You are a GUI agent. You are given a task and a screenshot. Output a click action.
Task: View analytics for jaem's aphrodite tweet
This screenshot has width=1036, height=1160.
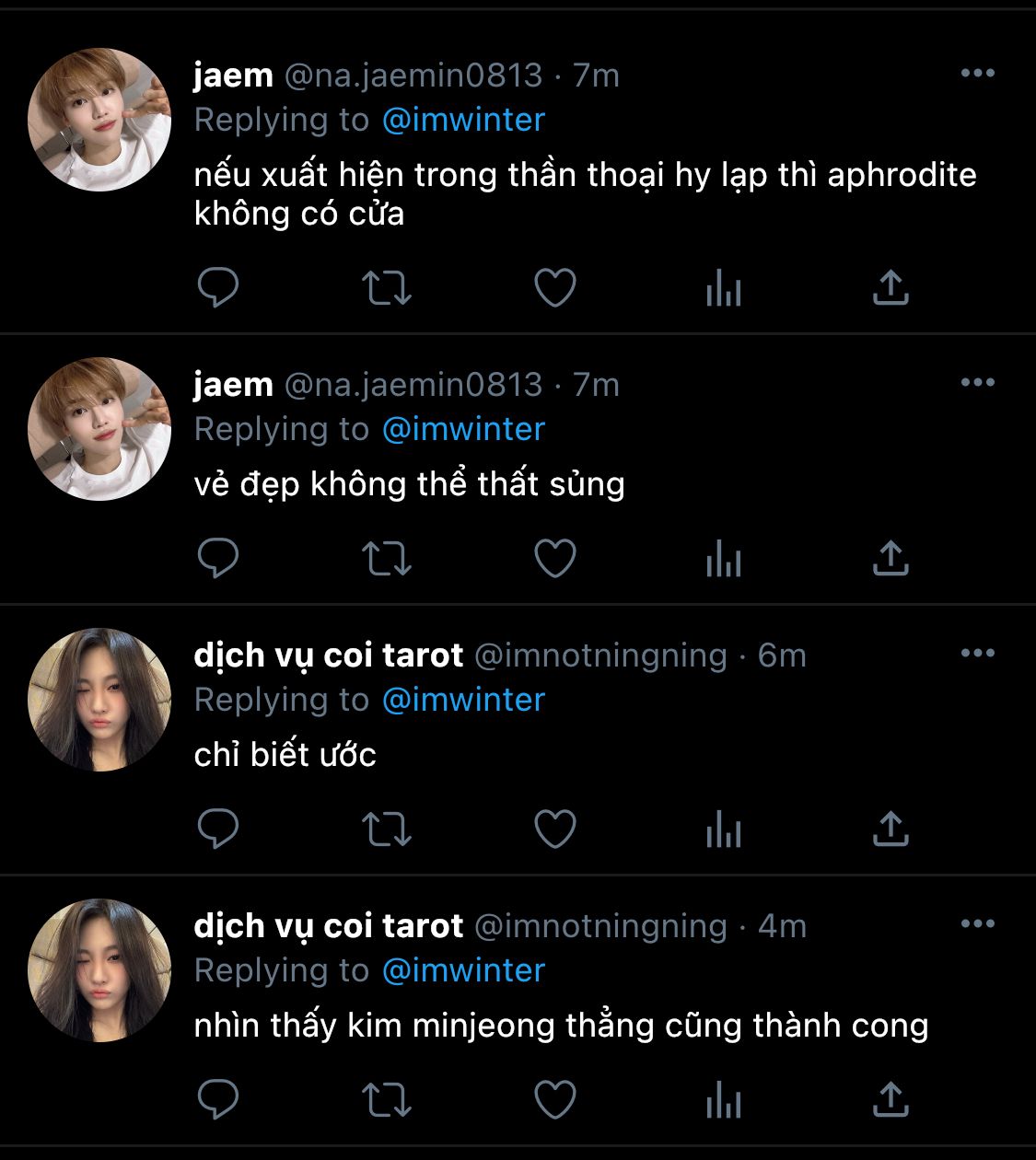723,288
